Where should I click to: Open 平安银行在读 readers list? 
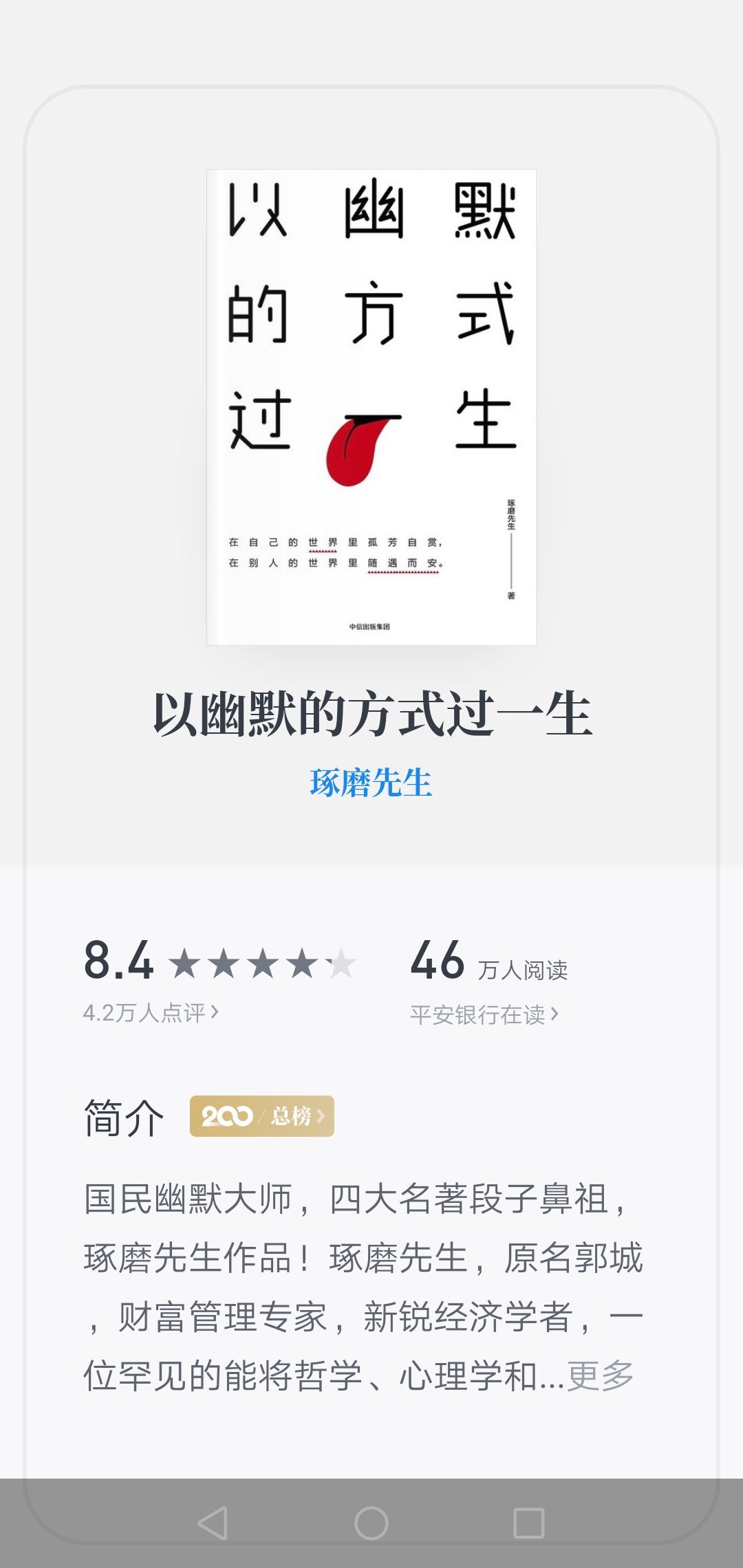(484, 1014)
